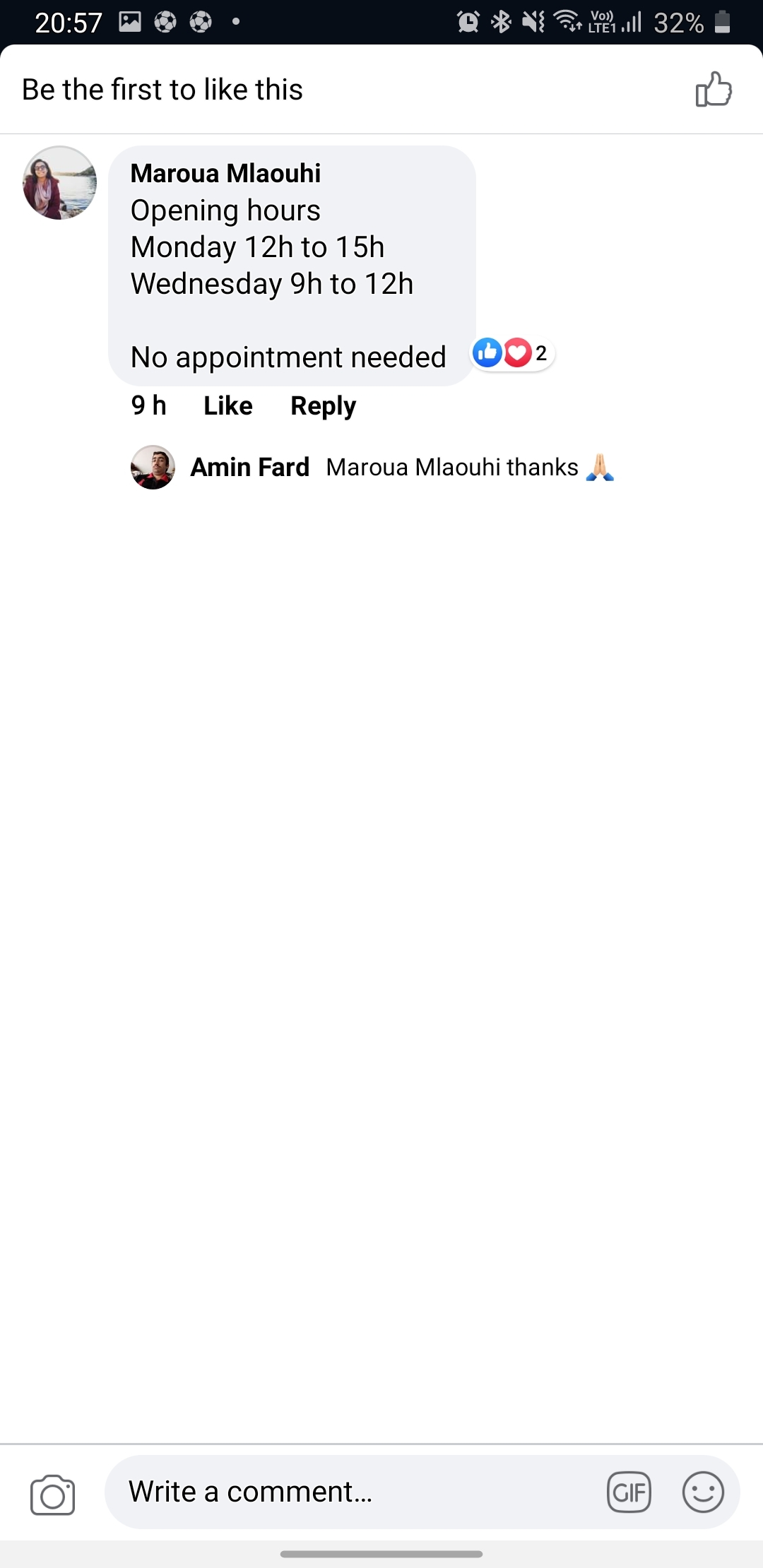Open Maroua Mlaouhi's profile picture

coord(60,183)
